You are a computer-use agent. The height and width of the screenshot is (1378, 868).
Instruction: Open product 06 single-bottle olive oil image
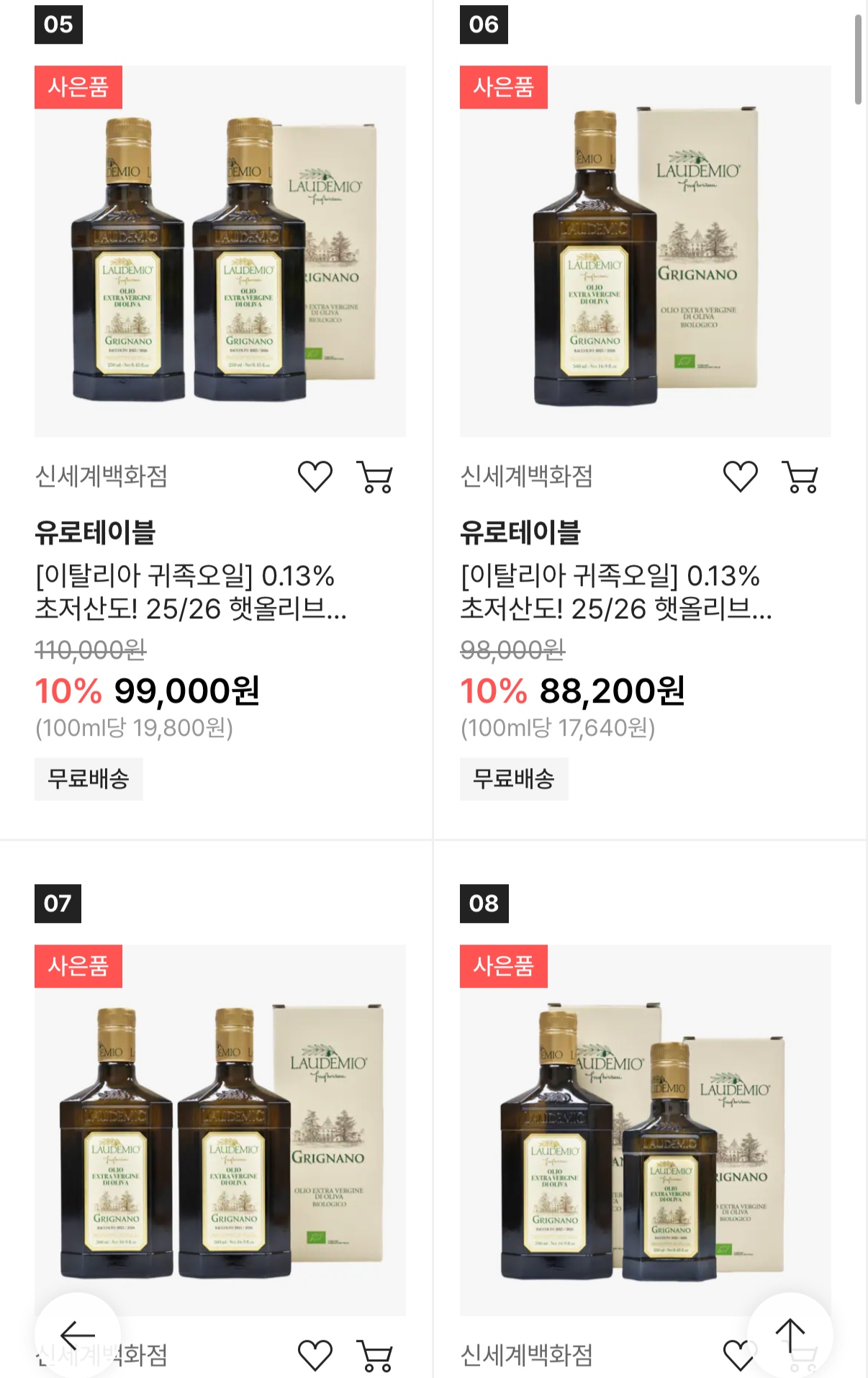[645, 251]
